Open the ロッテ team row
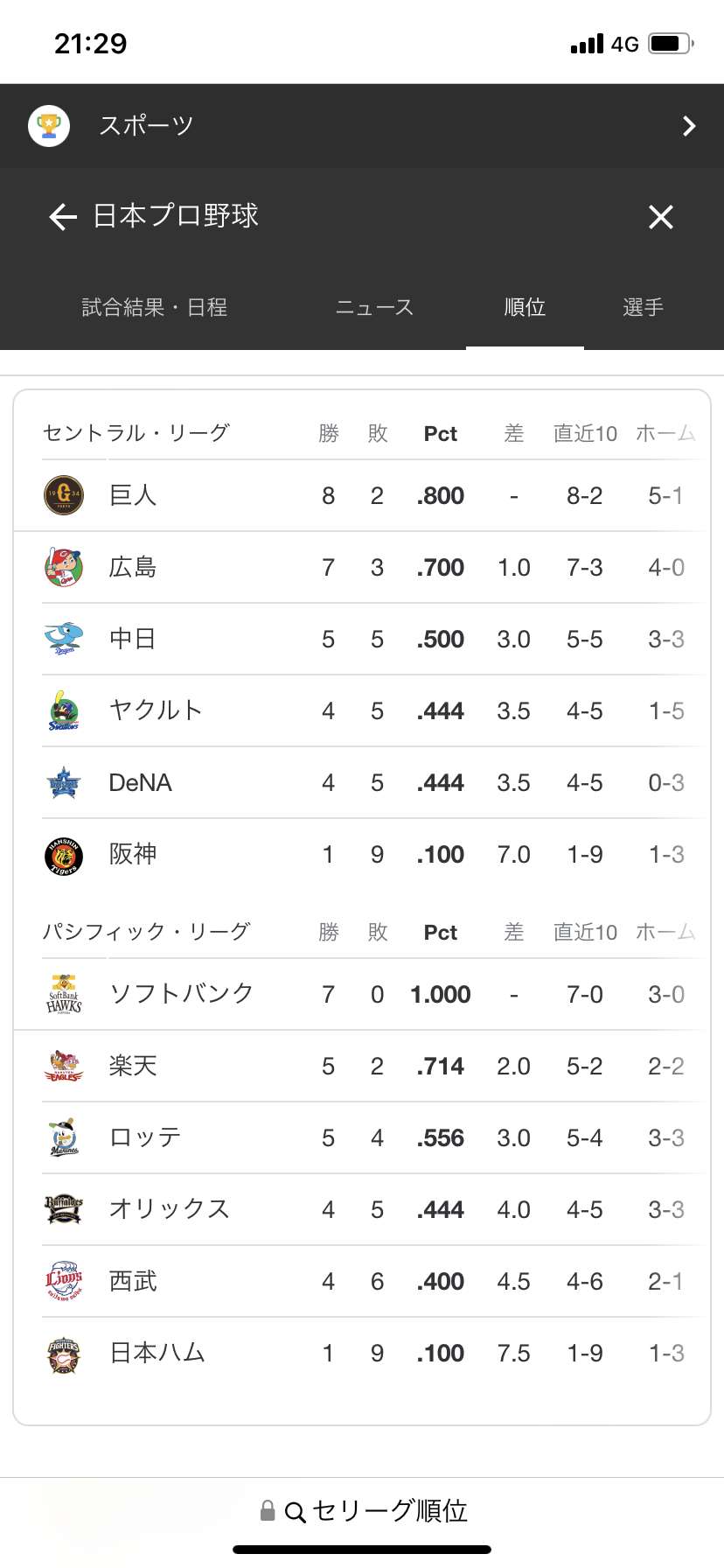The image size is (724, 1568). point(362,1137)
